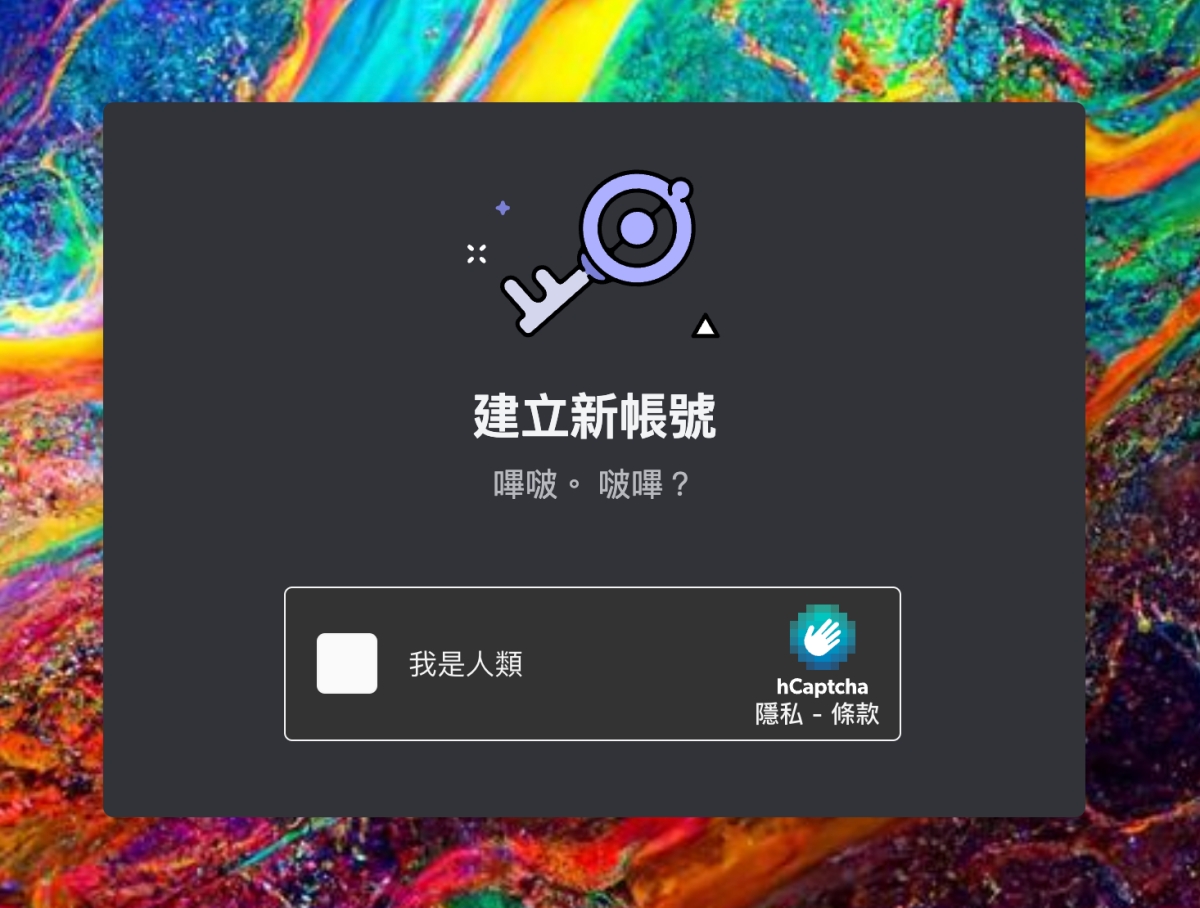
Task: Open the hCaptcha 條款 link
Action: (x=855, y=715)
